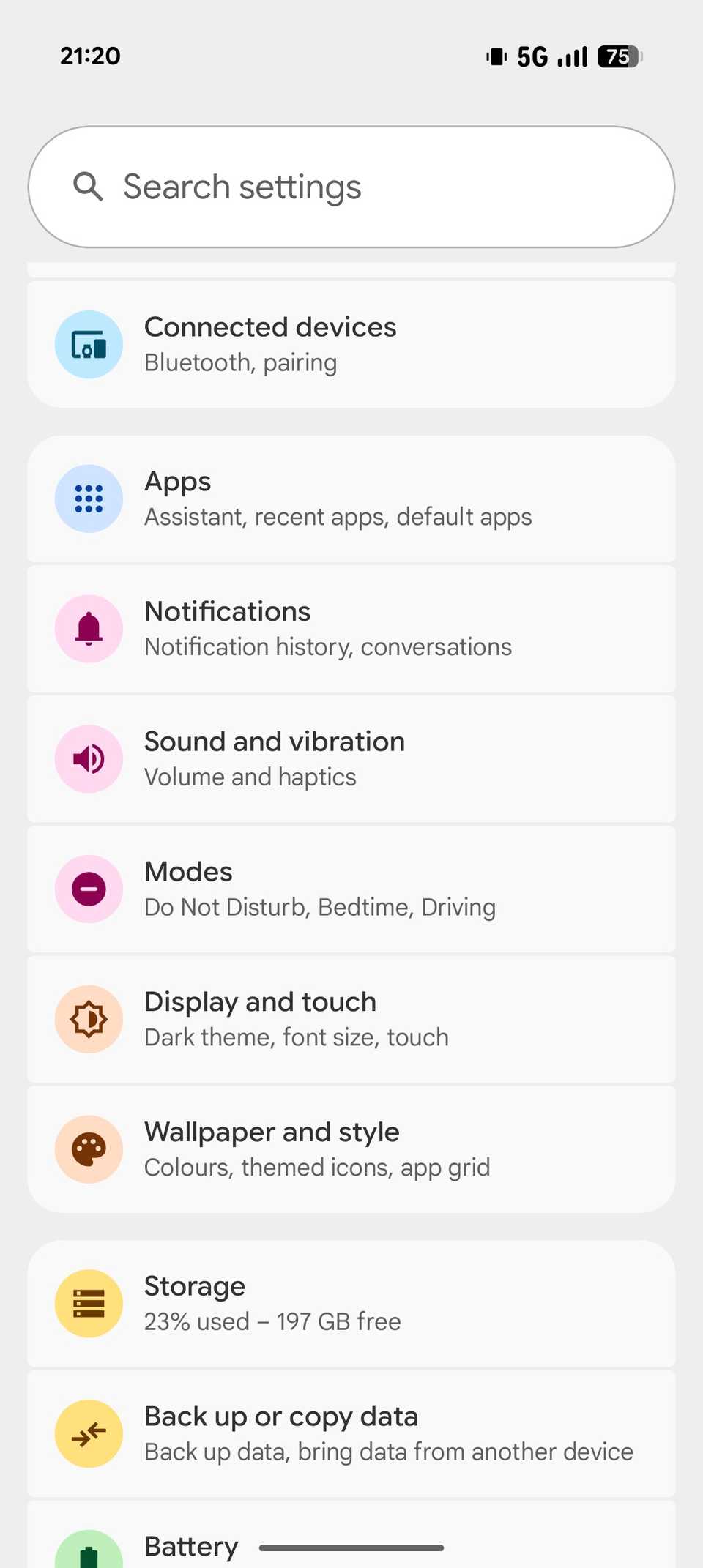Image resolution: width=703 pixels, height=1568 pixels.
Task: Click the Back up or copy data arrows icon
Action: click(x=88, y=1433)
